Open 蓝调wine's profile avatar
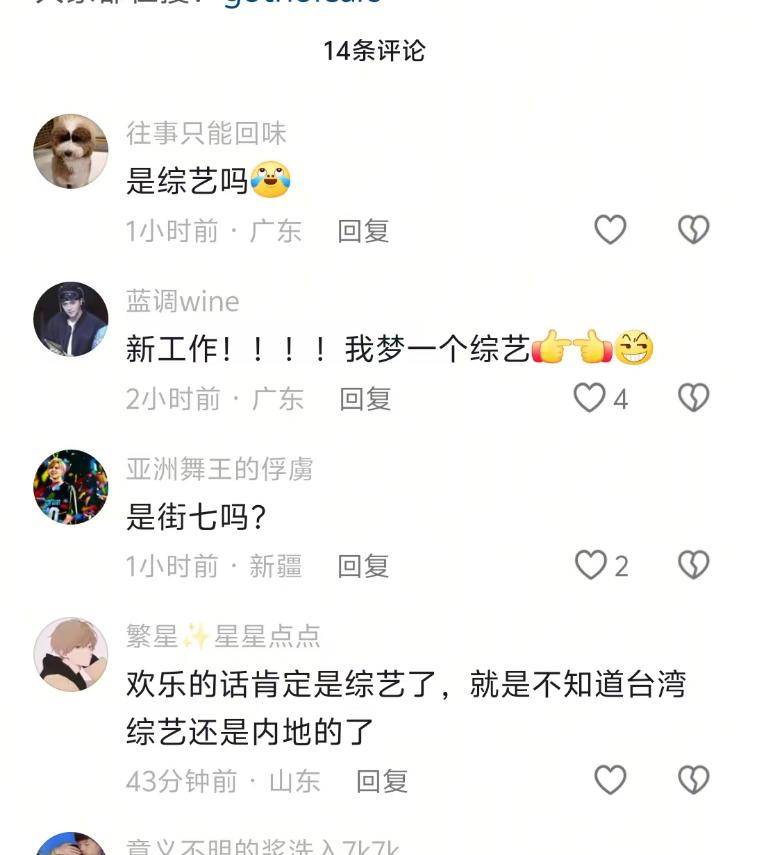The width and height of the screenshot is (781, 855). point(70,319)
